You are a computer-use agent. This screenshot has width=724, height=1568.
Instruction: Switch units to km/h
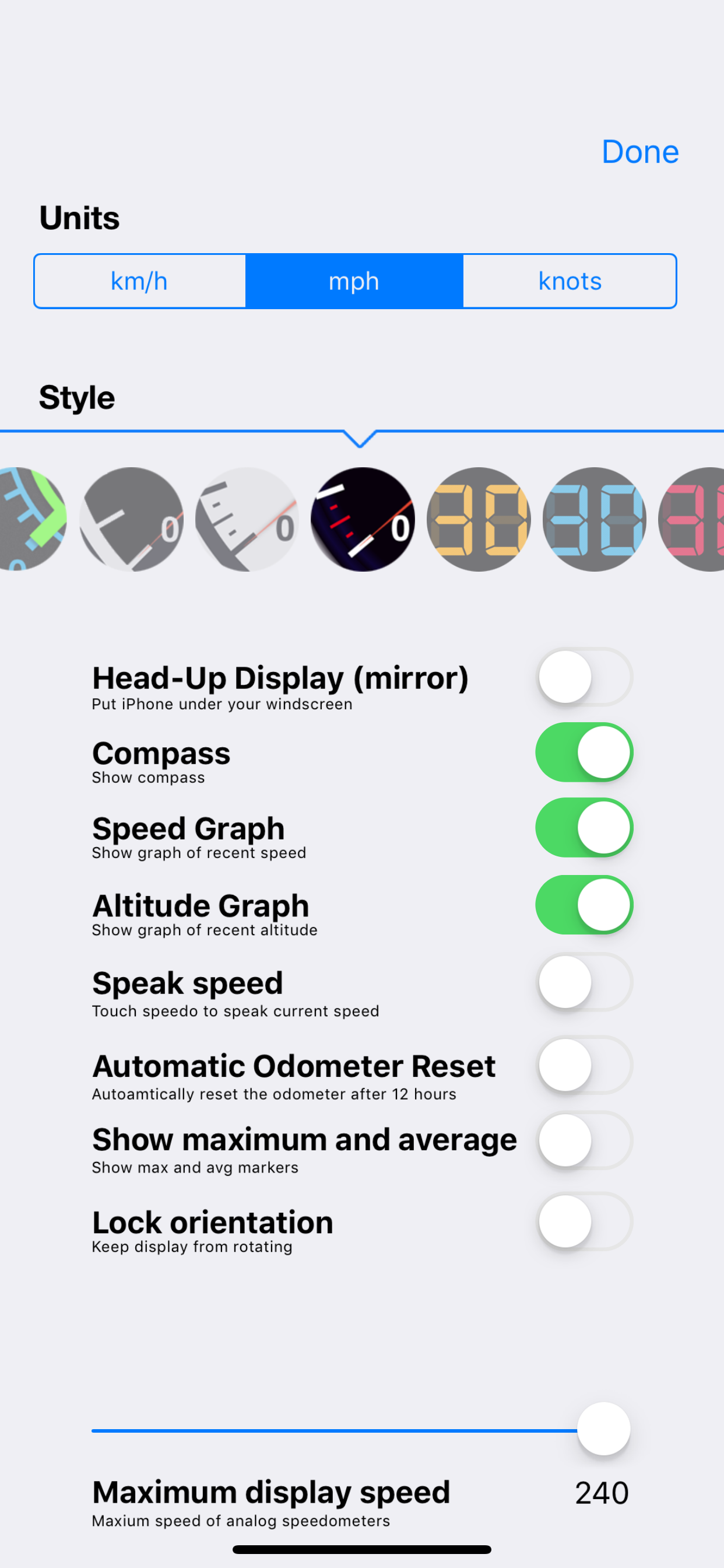point(139,281)
